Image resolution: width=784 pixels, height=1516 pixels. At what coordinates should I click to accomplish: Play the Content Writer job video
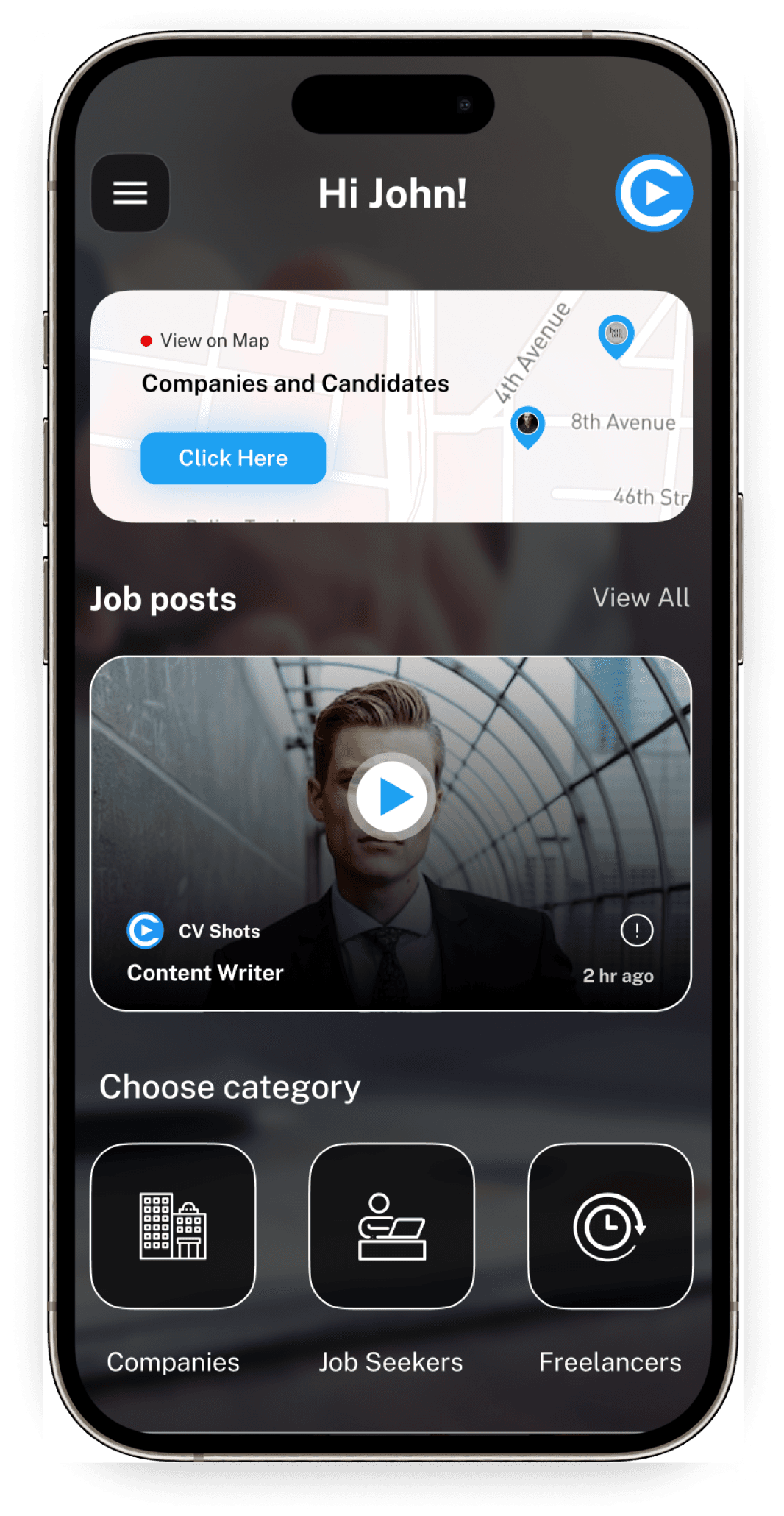click(x=391, y=797)
